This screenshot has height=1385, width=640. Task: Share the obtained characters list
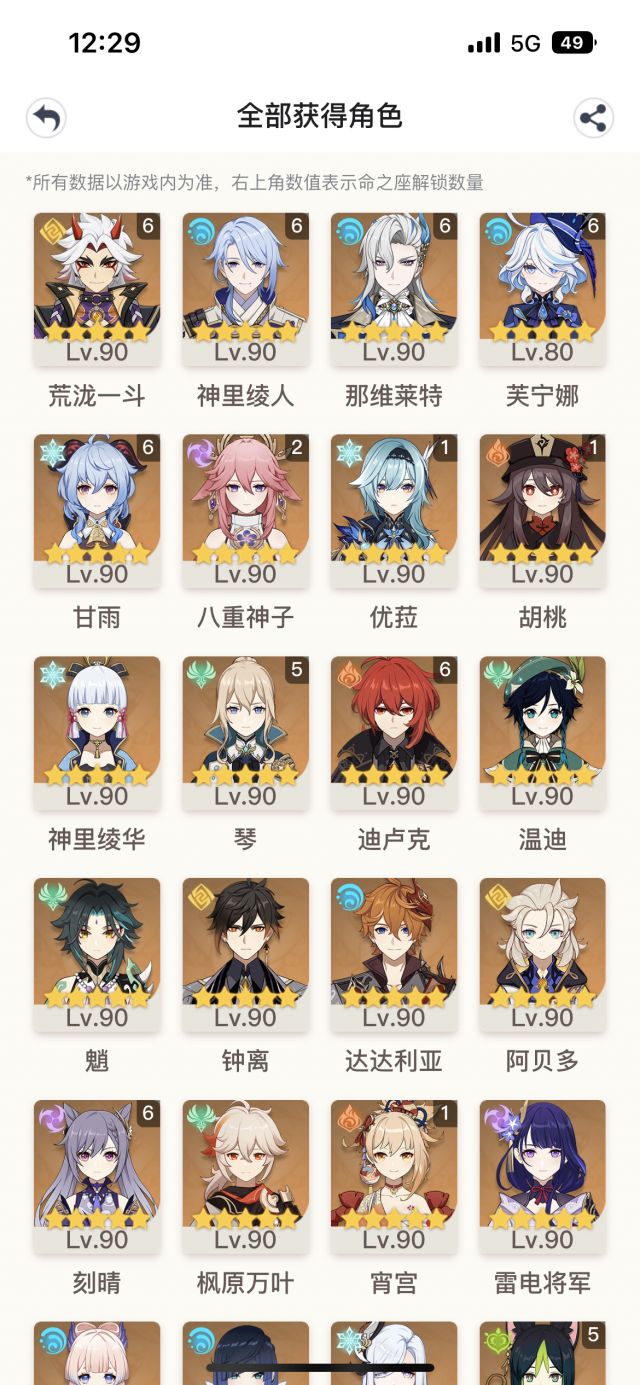tap(594, 118)
